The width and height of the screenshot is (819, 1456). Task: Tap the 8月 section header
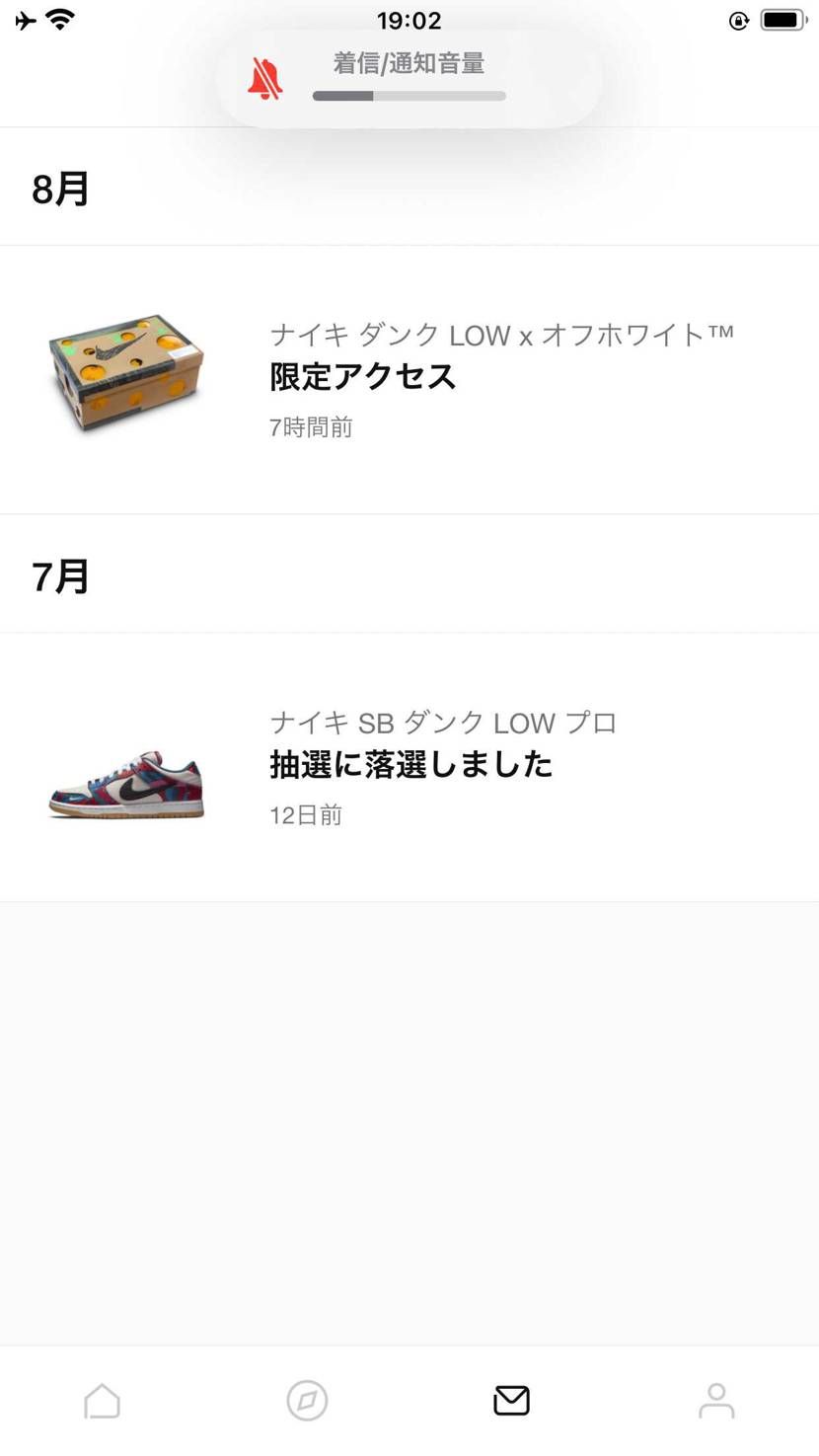61,187
